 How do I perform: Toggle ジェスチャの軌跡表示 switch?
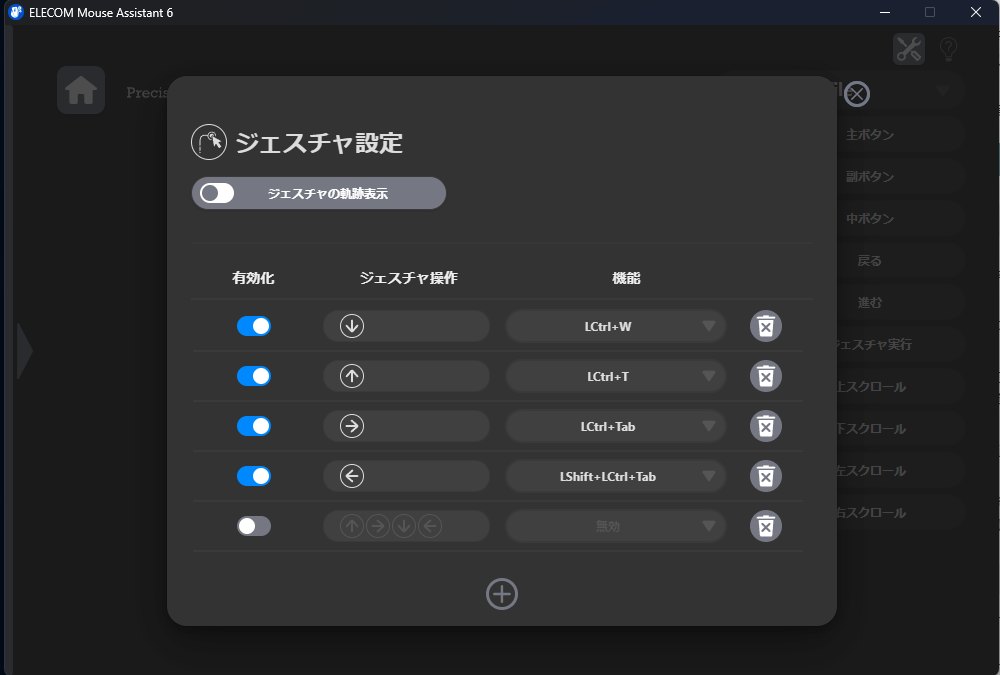217,193
